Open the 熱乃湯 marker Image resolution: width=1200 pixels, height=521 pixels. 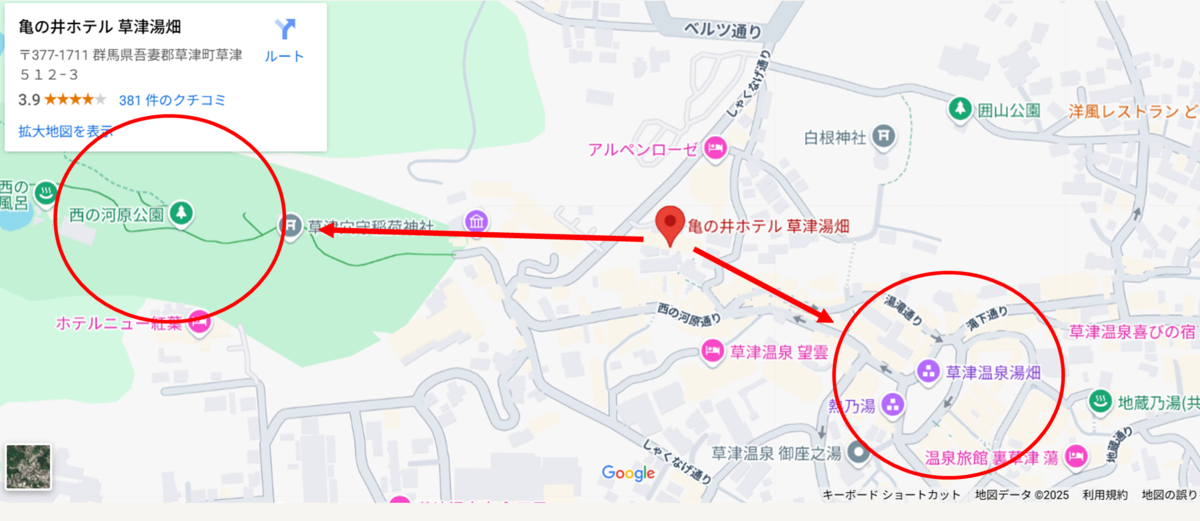pos(893,405)
